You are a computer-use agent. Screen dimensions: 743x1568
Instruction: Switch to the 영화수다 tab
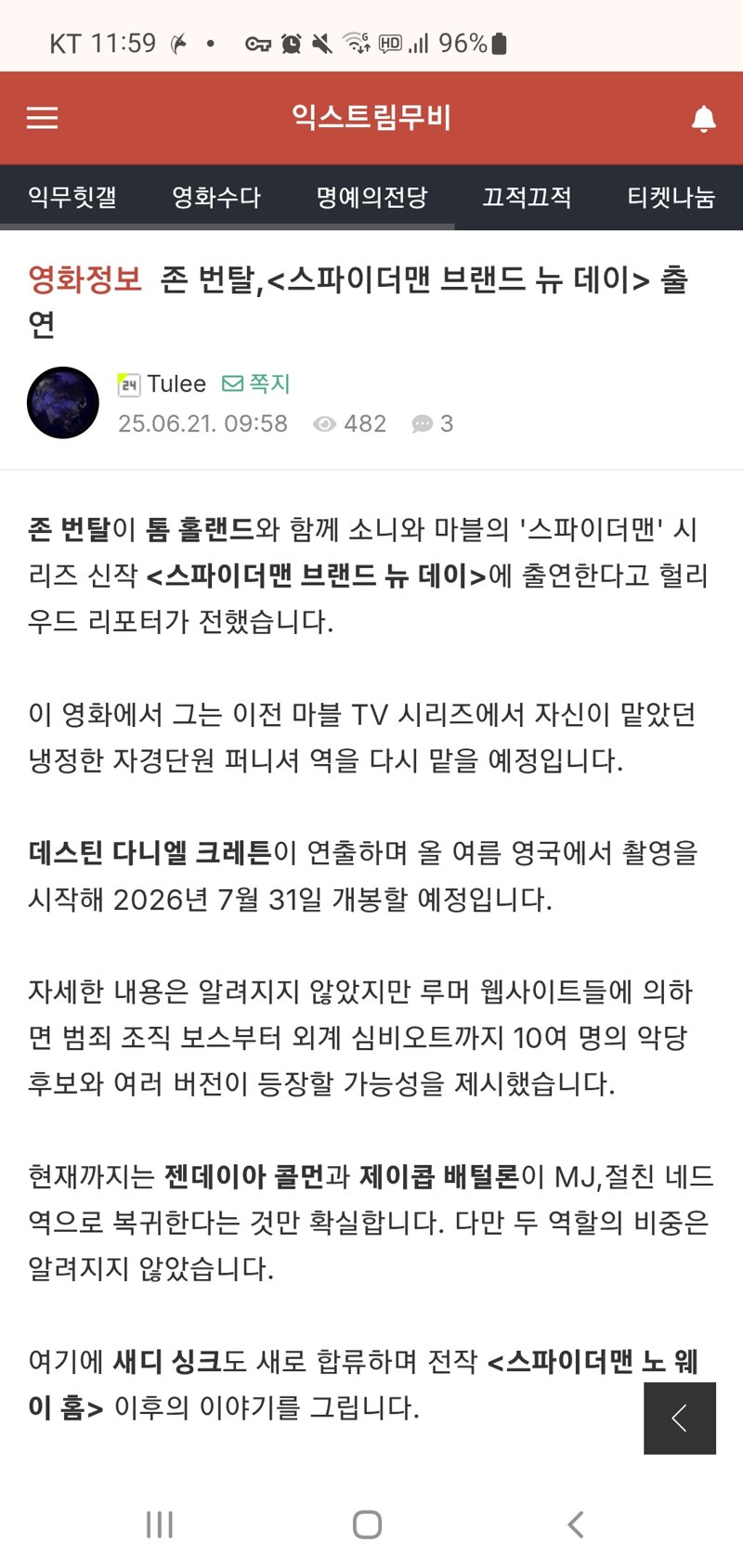[x=216, y=197]
